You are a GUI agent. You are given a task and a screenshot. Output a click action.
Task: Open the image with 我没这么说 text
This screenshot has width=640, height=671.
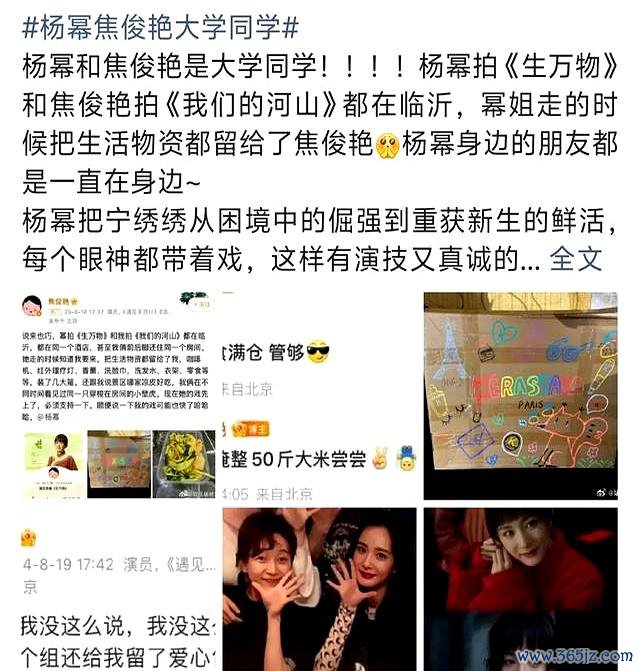[118, 588]
